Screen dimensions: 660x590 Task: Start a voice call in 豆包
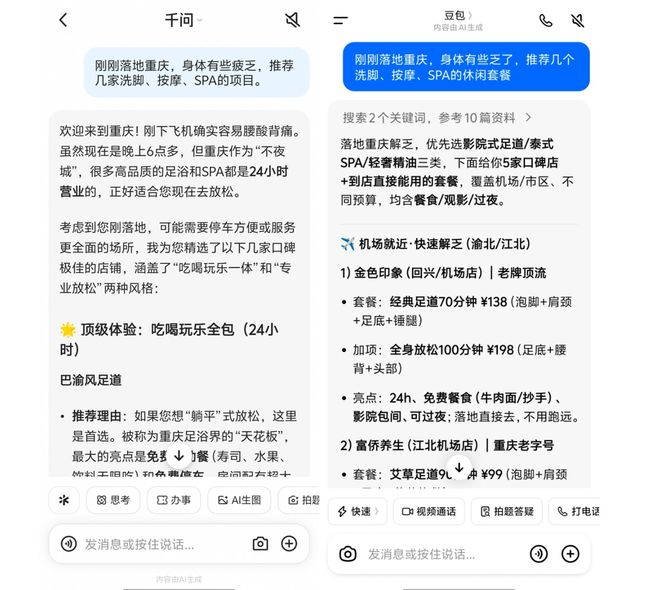tap(546, 20)
